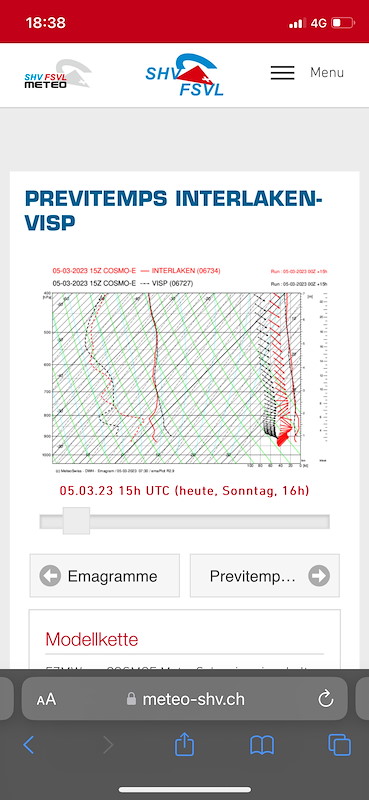The height and width of the screenshot is (800, 369).
Task: Tap the SHV FSVL Meteo logo link
Action: pyautogui.click(x=58, y=74)
